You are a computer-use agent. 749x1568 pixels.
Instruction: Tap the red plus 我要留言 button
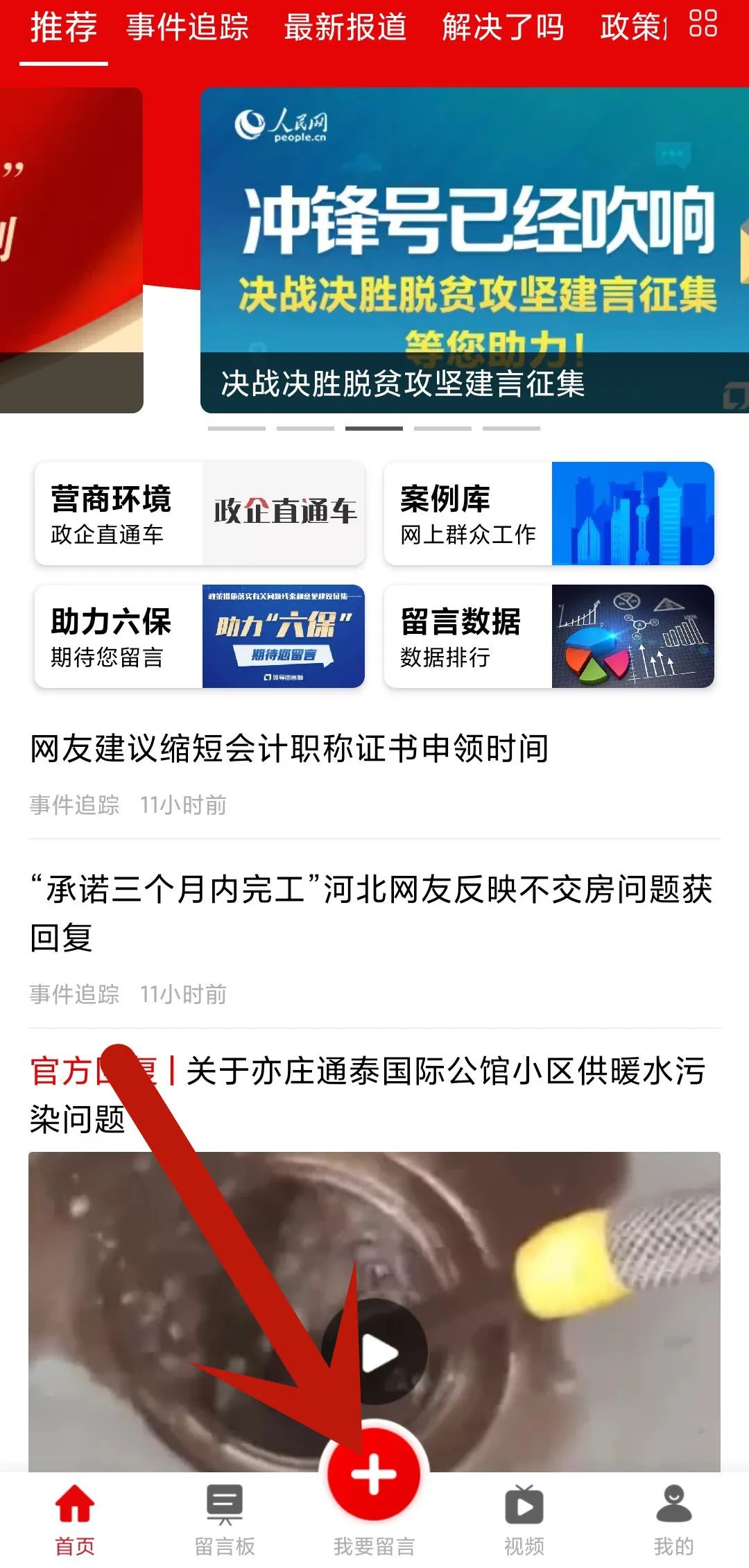[374, 1474]
